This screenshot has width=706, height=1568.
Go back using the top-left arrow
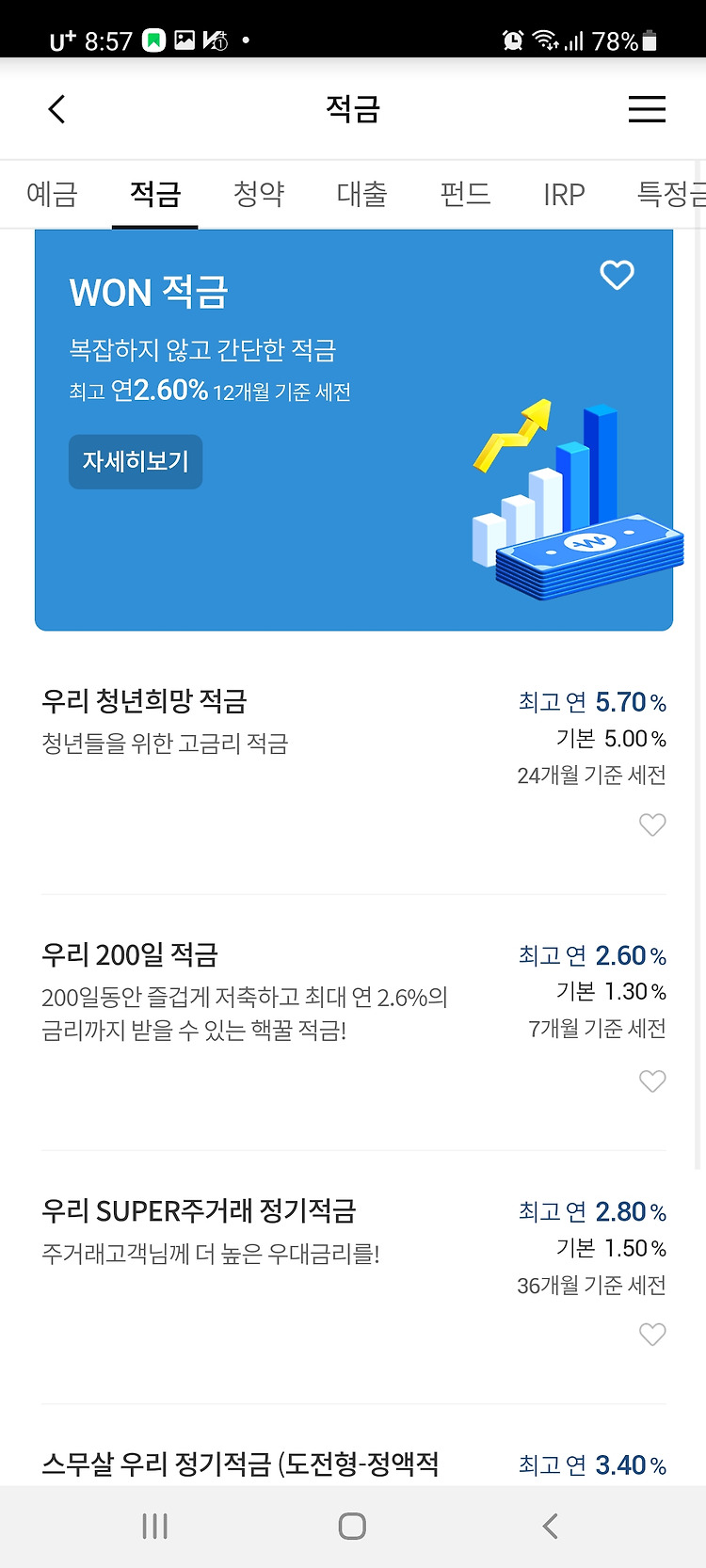coord(57,109)
